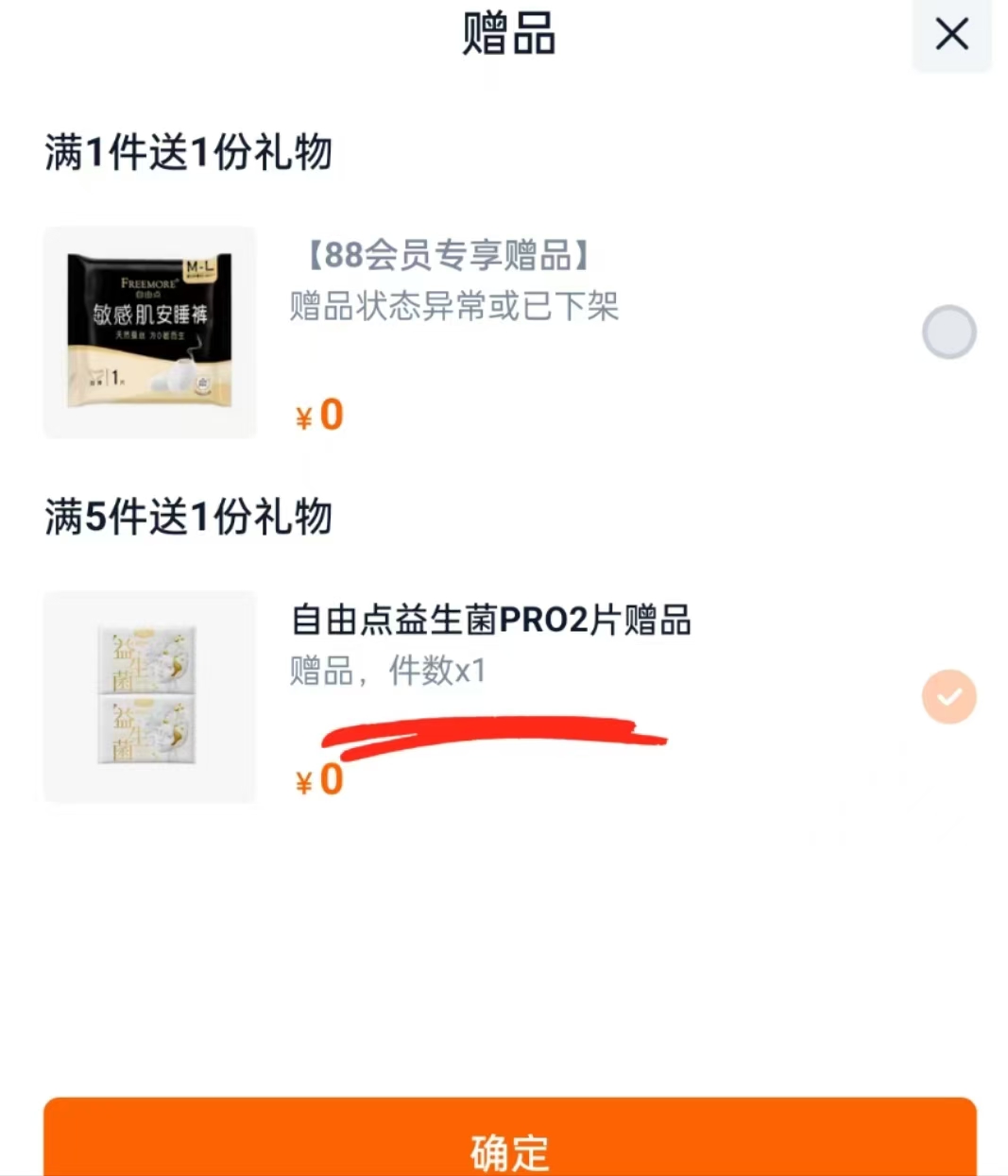Click the orange checkmark icon for 自由点益生菌PRO2片赠品
The width and height of the screenshot is (1008, 1176).
point(948,697)
